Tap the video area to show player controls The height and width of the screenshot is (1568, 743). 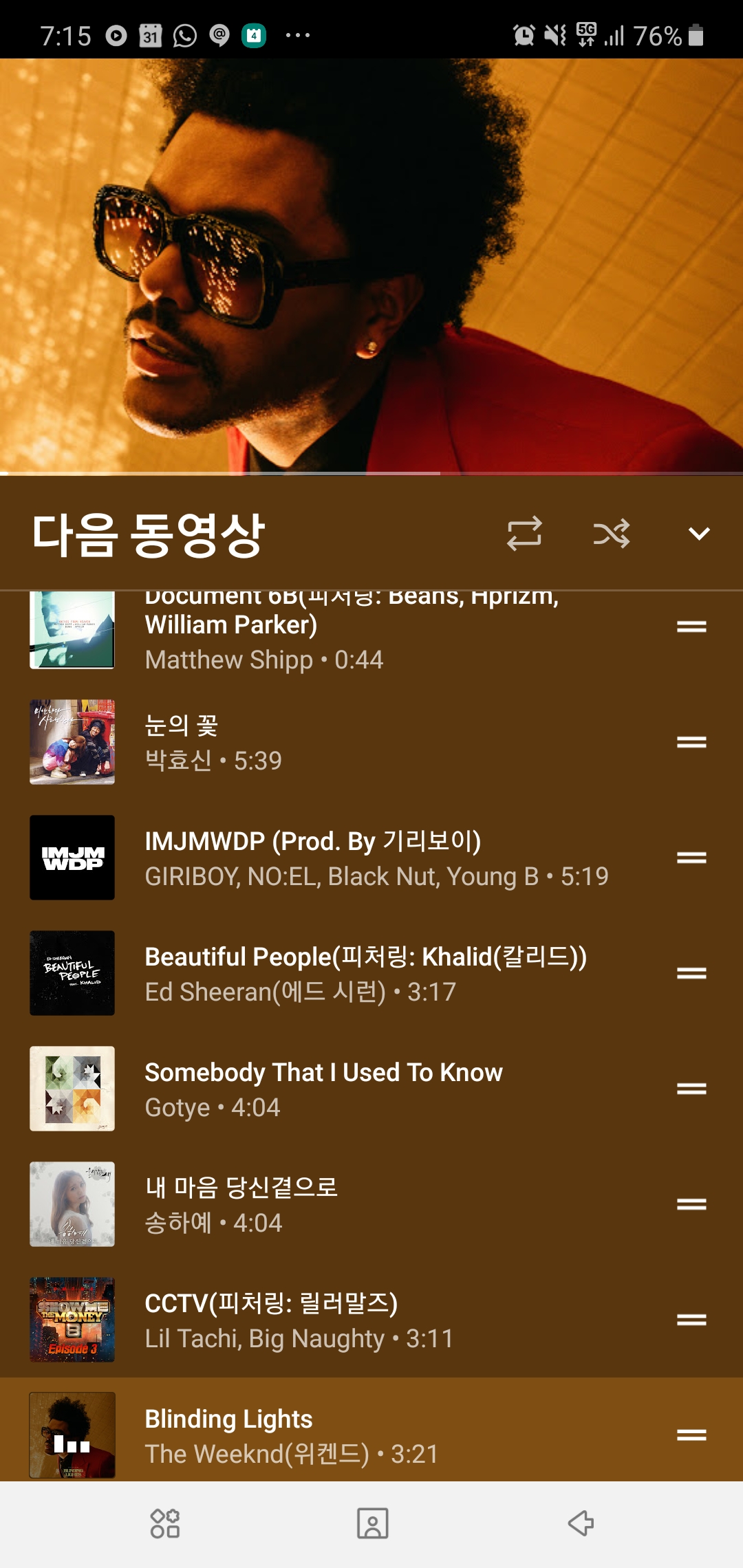(371, 267)
